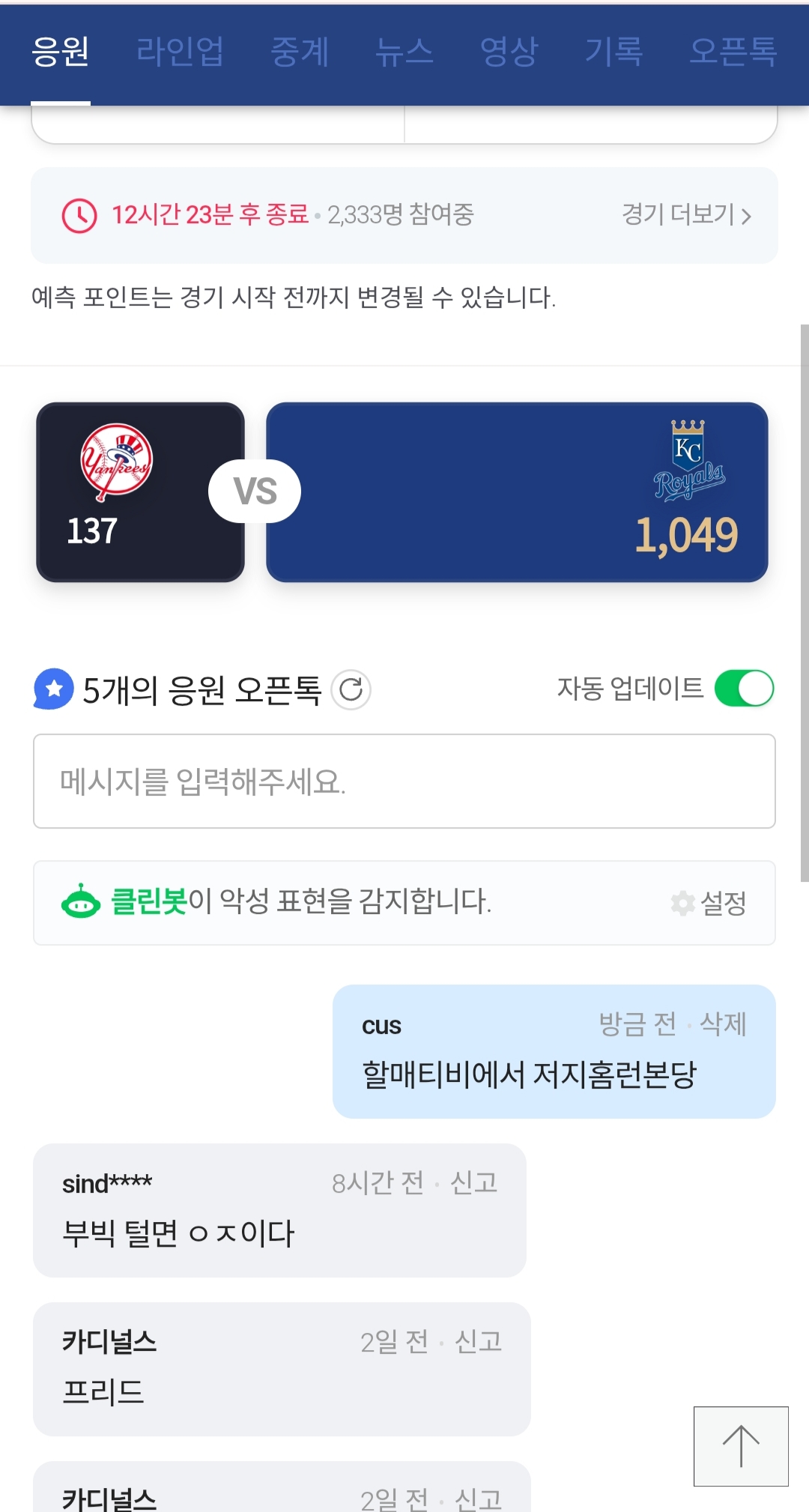The width and height of the screenshot is (809, 1512).
Task: Select the 기록 tab
Action: [613, 52]
